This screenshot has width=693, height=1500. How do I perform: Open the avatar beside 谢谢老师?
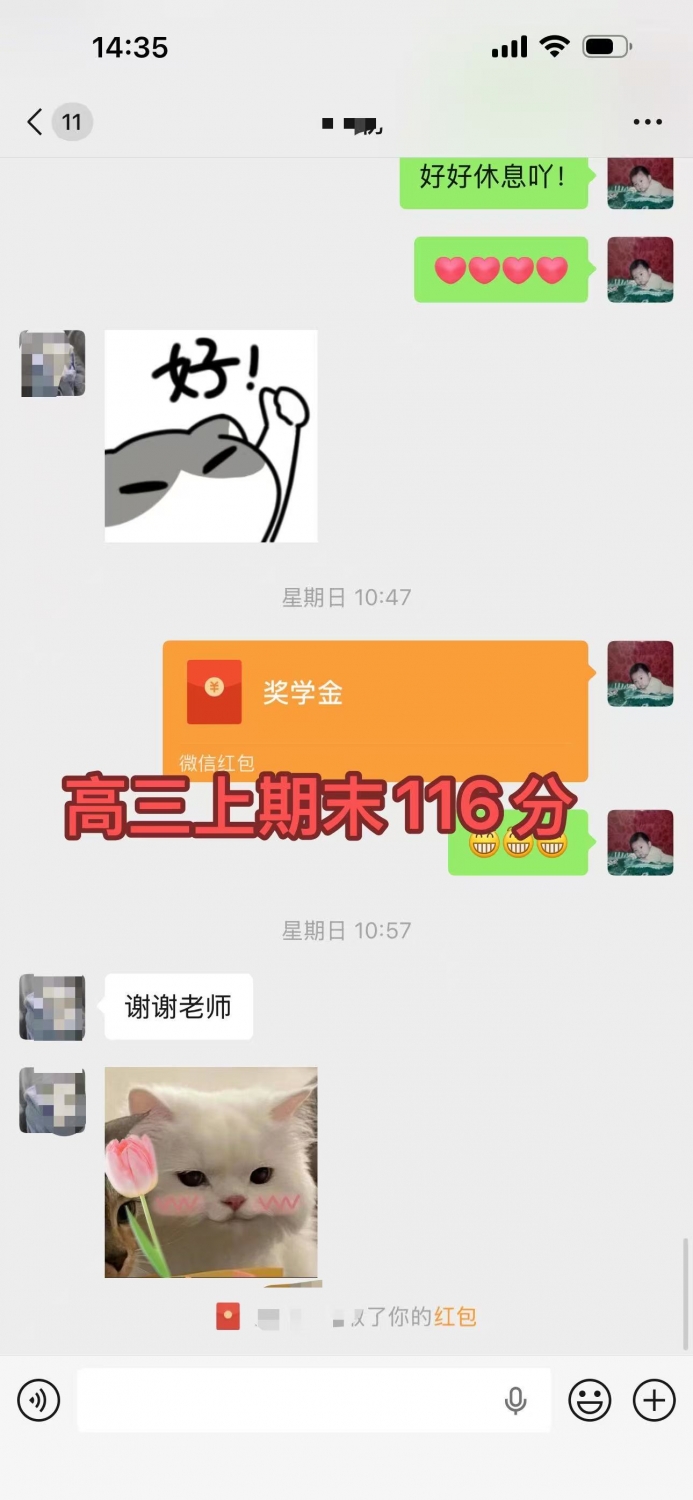(52, 1007)
